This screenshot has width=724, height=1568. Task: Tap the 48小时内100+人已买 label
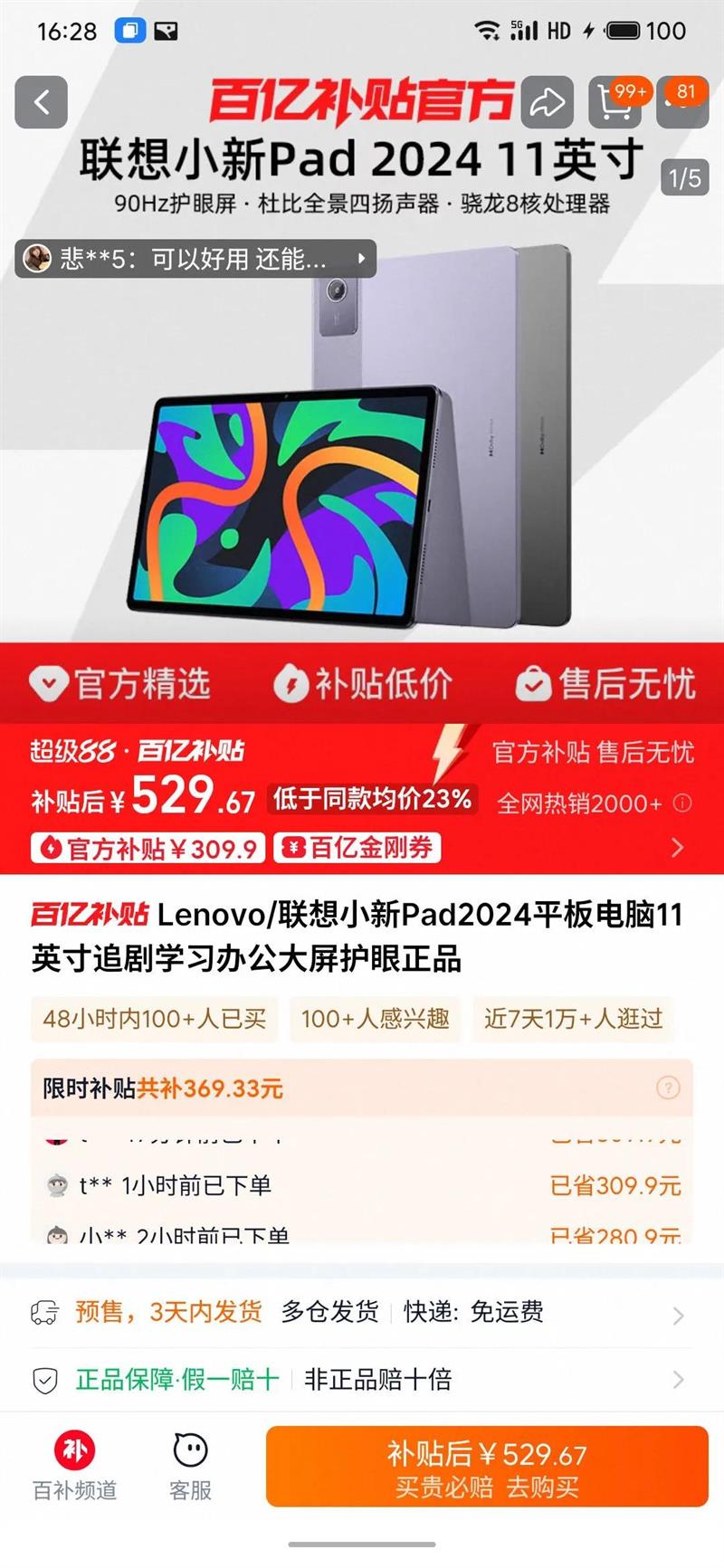(x=154, y=1019)
